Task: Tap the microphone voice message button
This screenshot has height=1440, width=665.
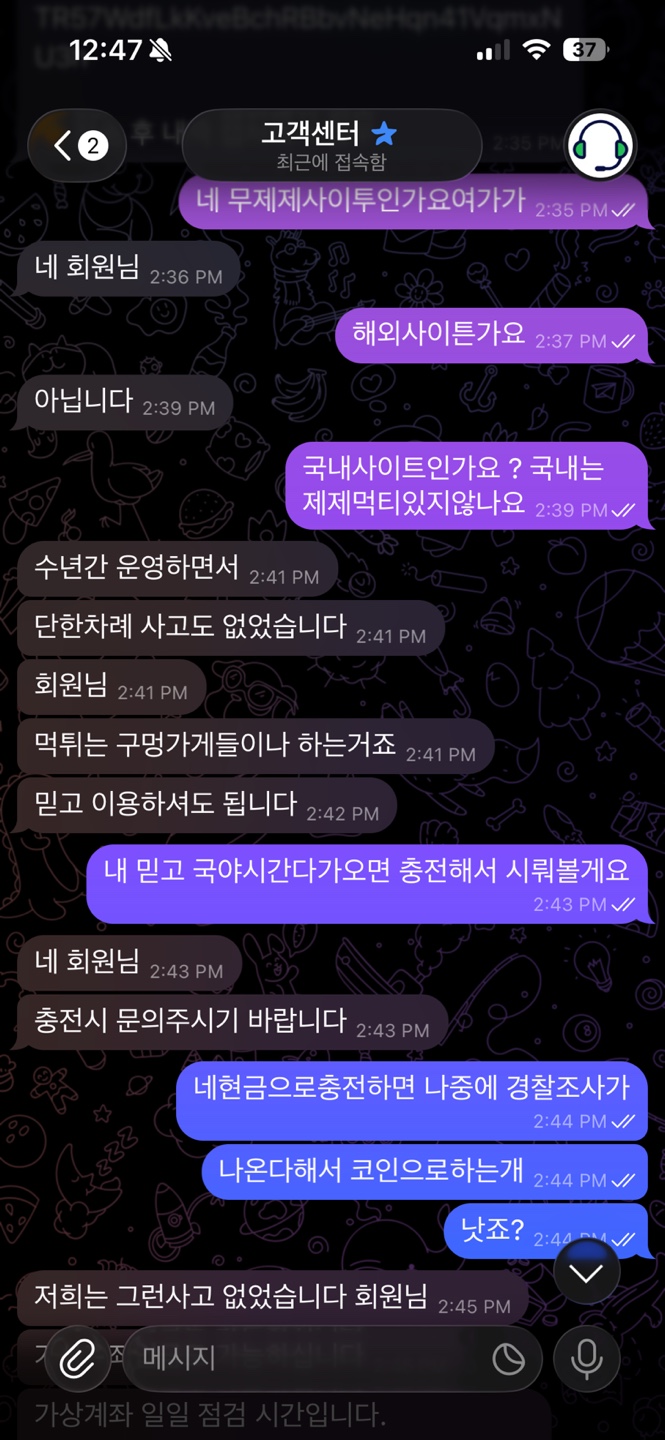Action: (x=586, y=1358)
